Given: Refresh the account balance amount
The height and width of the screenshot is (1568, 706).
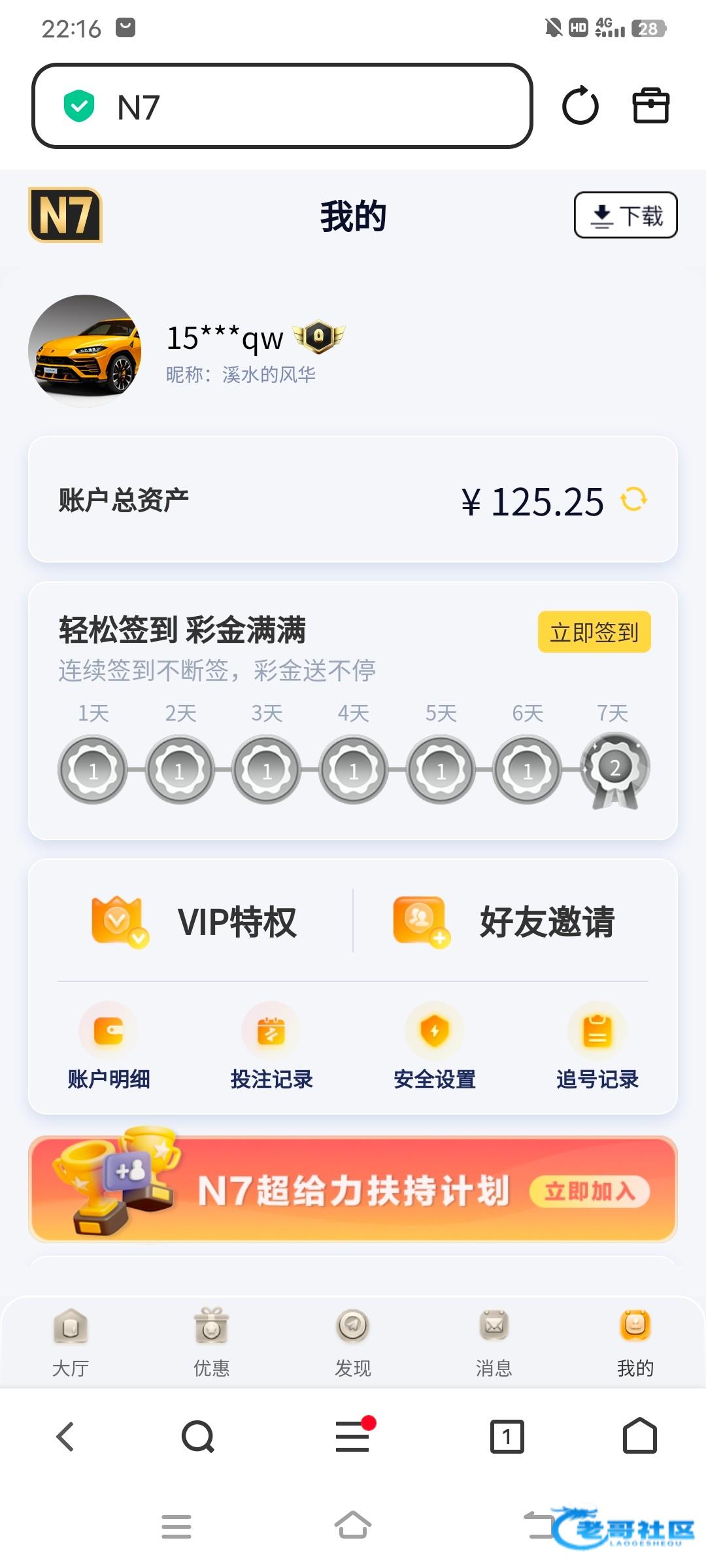Looking at the screenshot, I should pos(633,500).
